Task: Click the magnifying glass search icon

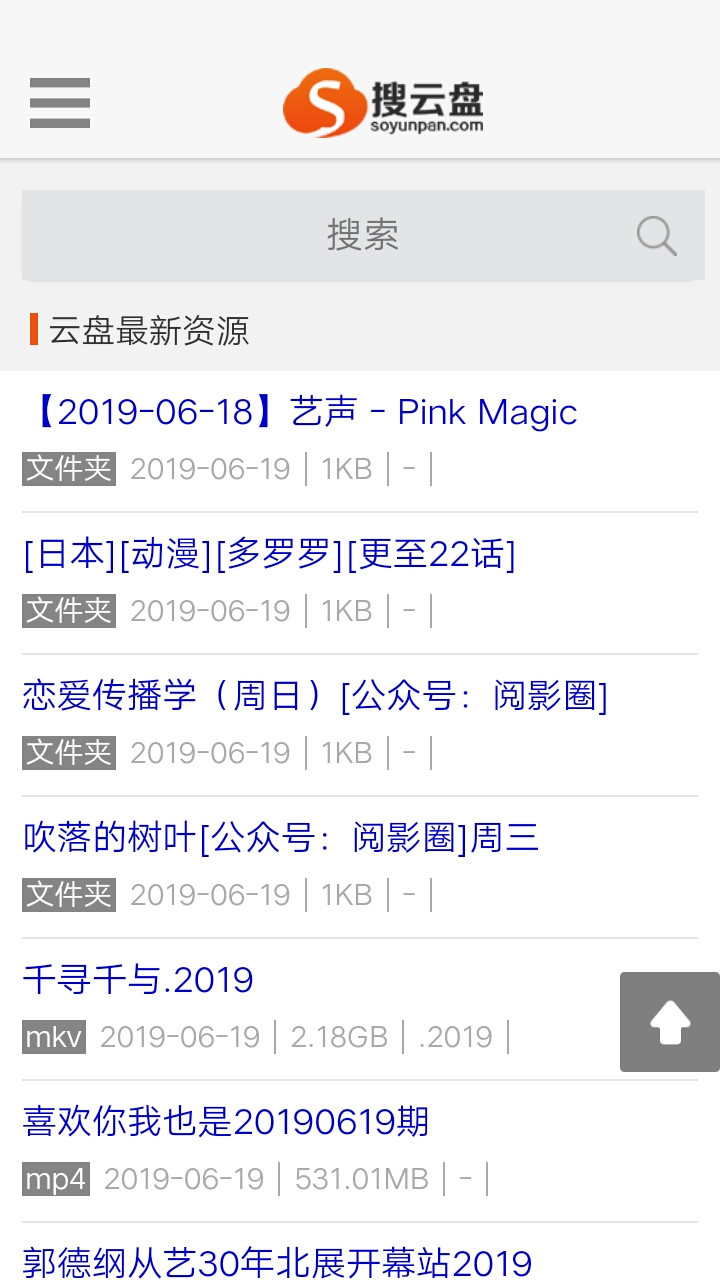Action: pos(655,235)
